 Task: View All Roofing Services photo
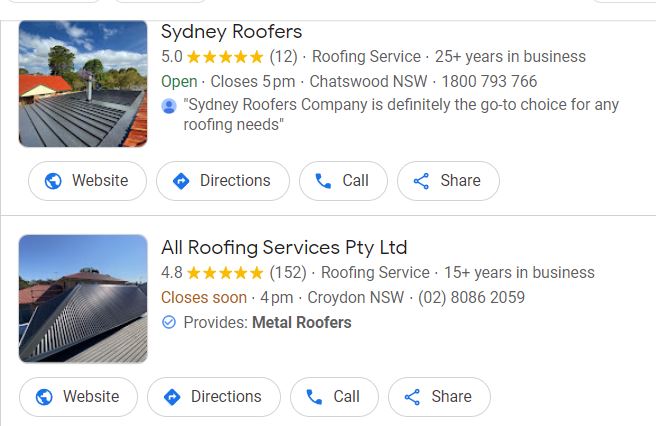[83, 298]
